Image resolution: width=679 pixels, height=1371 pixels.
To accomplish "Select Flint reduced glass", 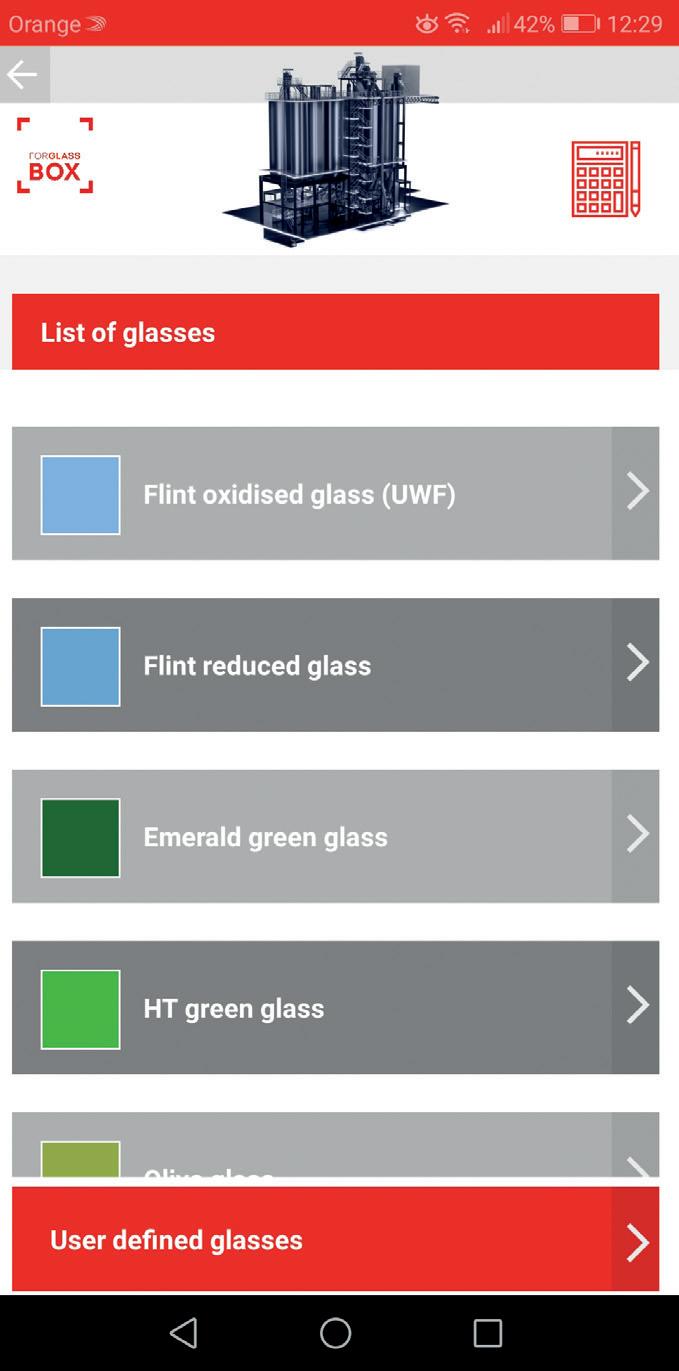I will (x=335, y=665).
